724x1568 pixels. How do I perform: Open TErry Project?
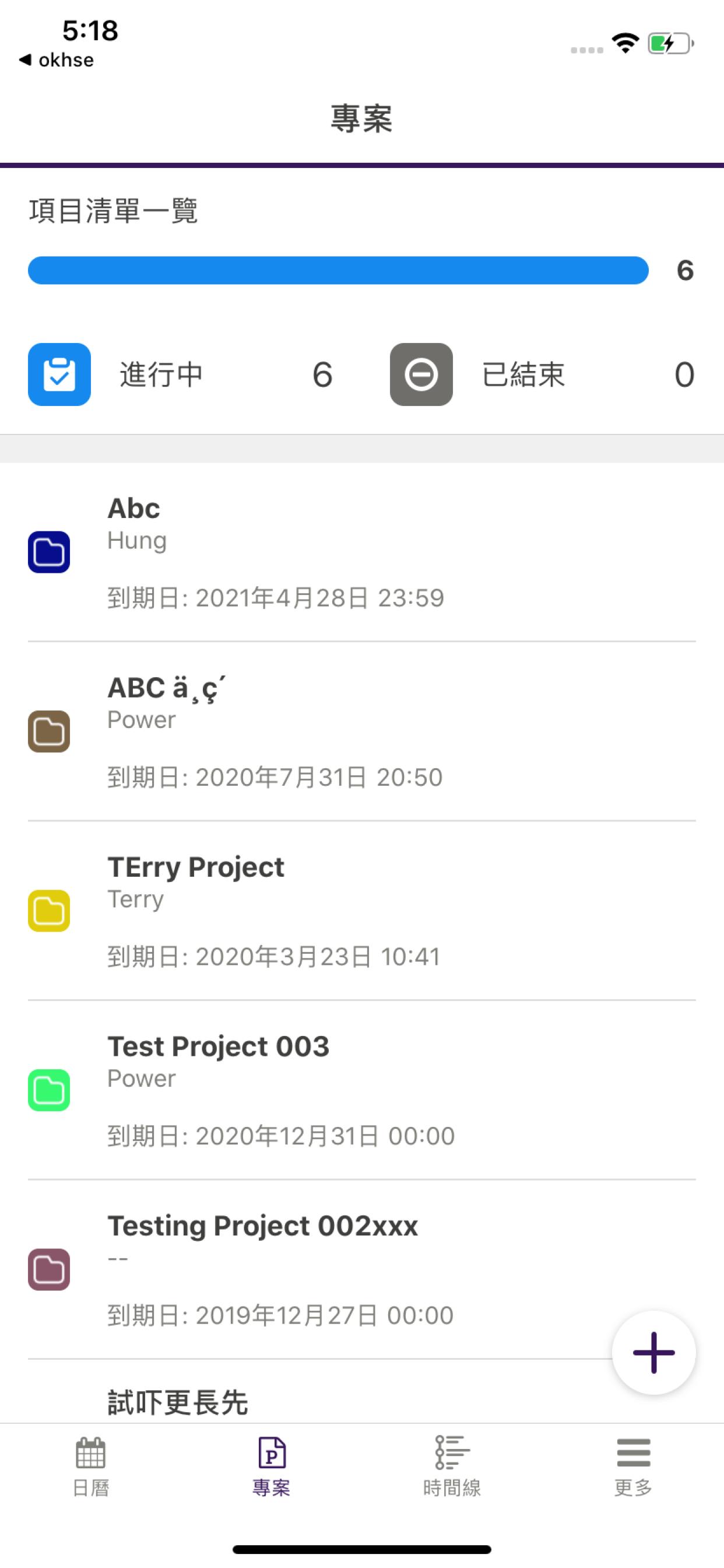(x=362, y=911)
